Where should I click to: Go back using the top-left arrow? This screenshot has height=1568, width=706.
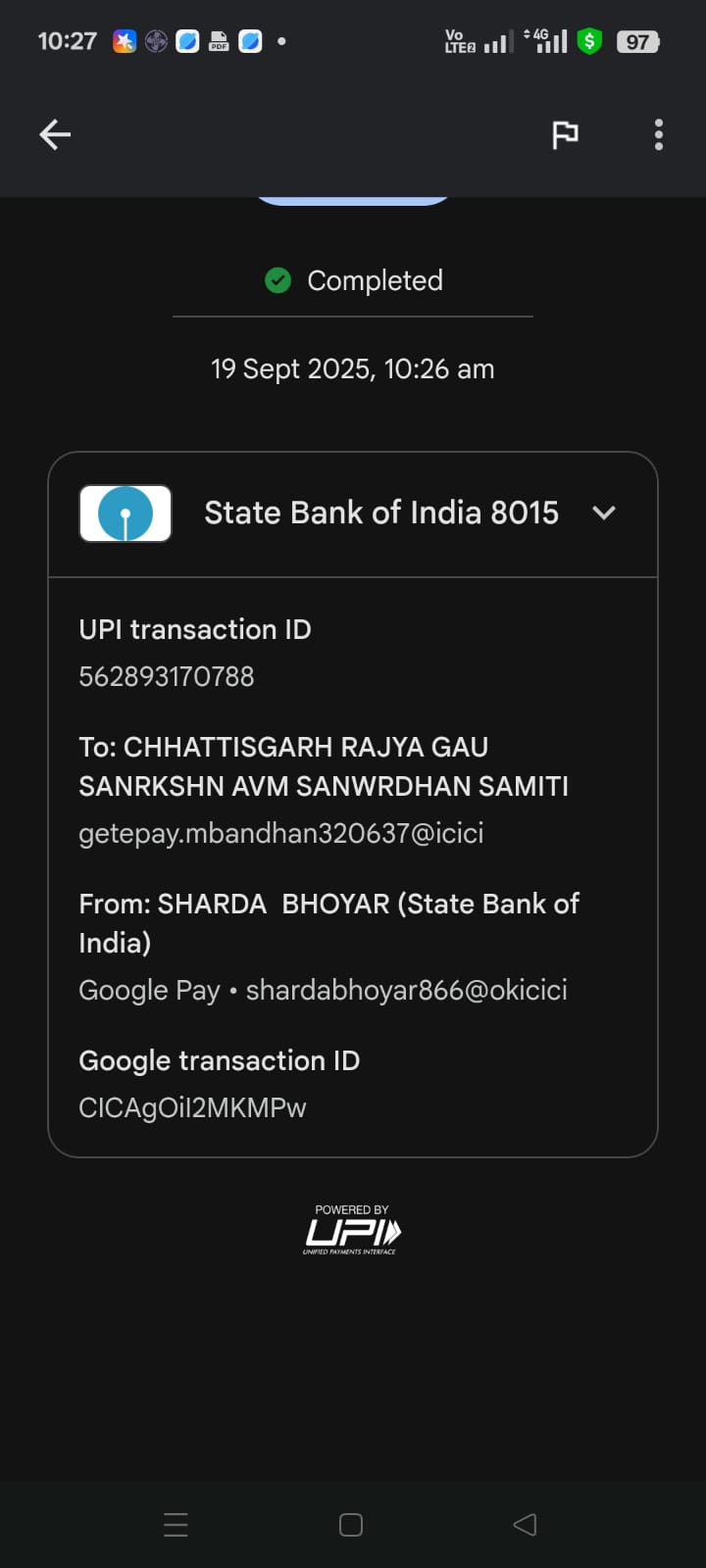click(x=55, y=134)
